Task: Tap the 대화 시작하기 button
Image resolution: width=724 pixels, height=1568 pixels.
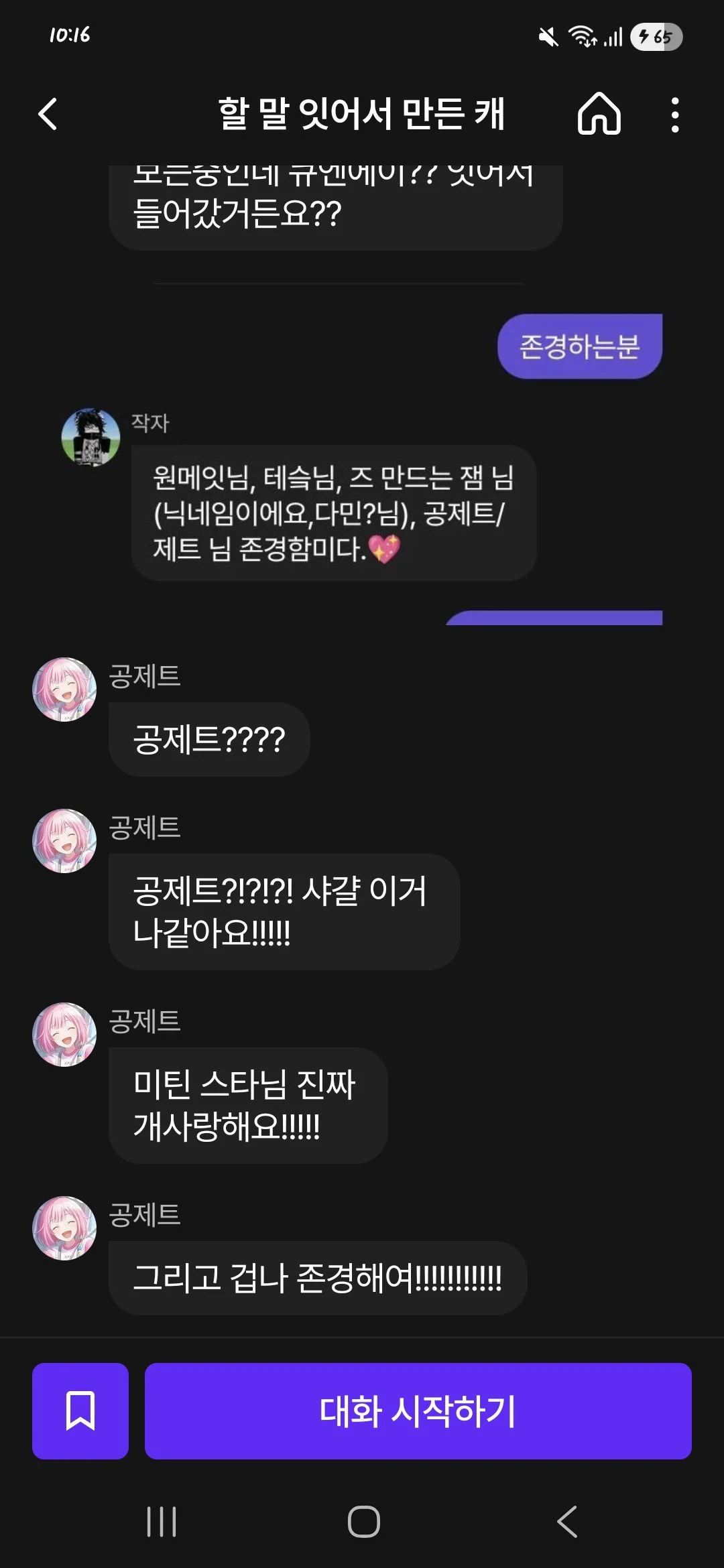Action: (x=418, y=1411)
